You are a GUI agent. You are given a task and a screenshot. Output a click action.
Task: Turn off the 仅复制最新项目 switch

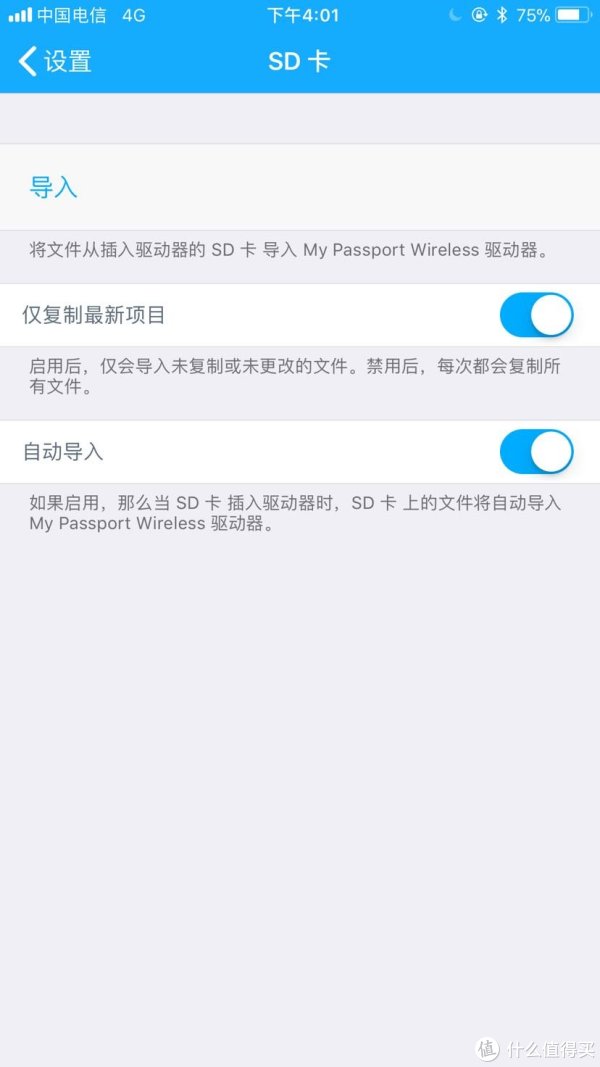(x=536, y=315)
